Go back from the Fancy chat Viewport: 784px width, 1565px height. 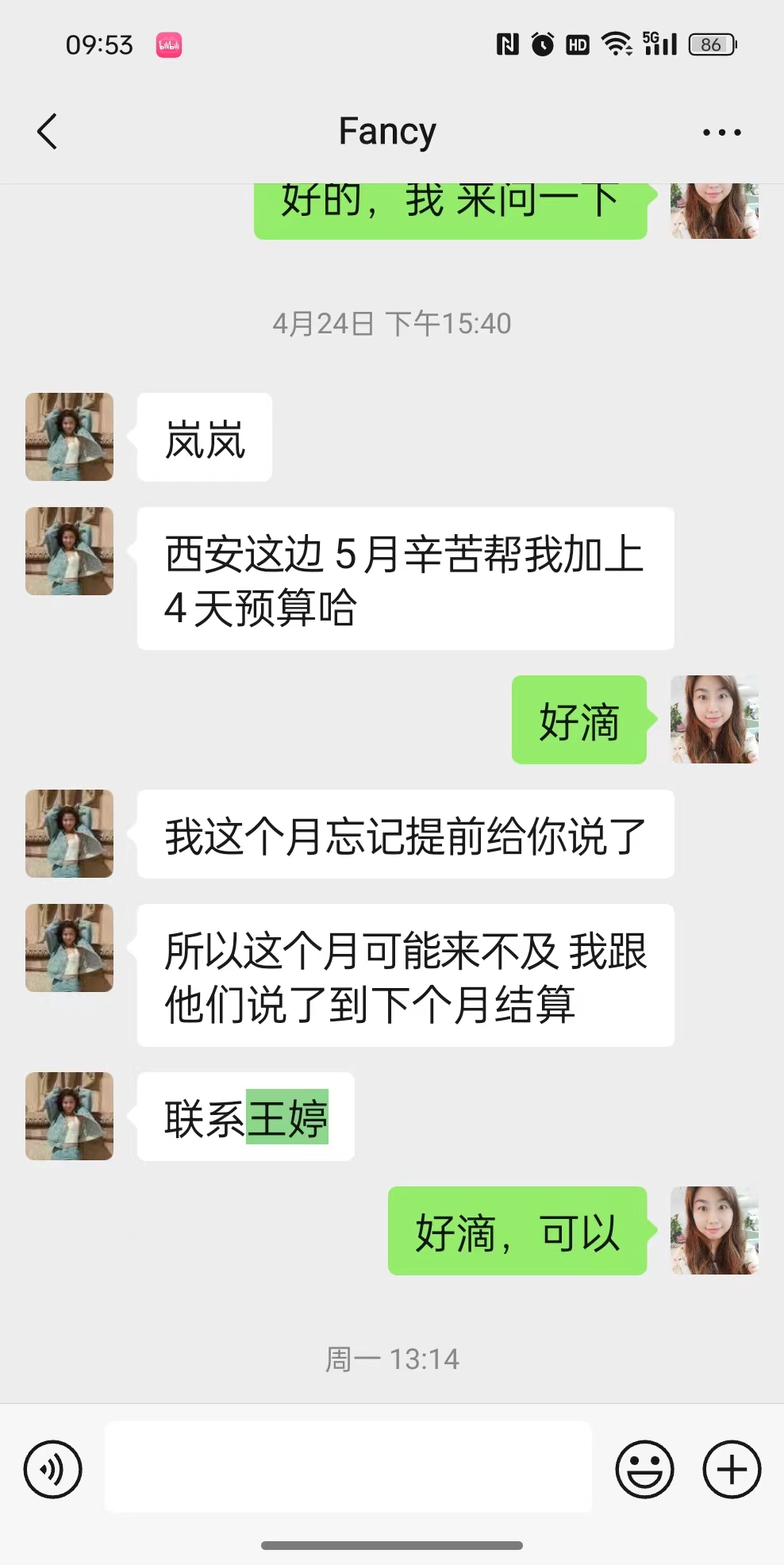tap(48, 131)
